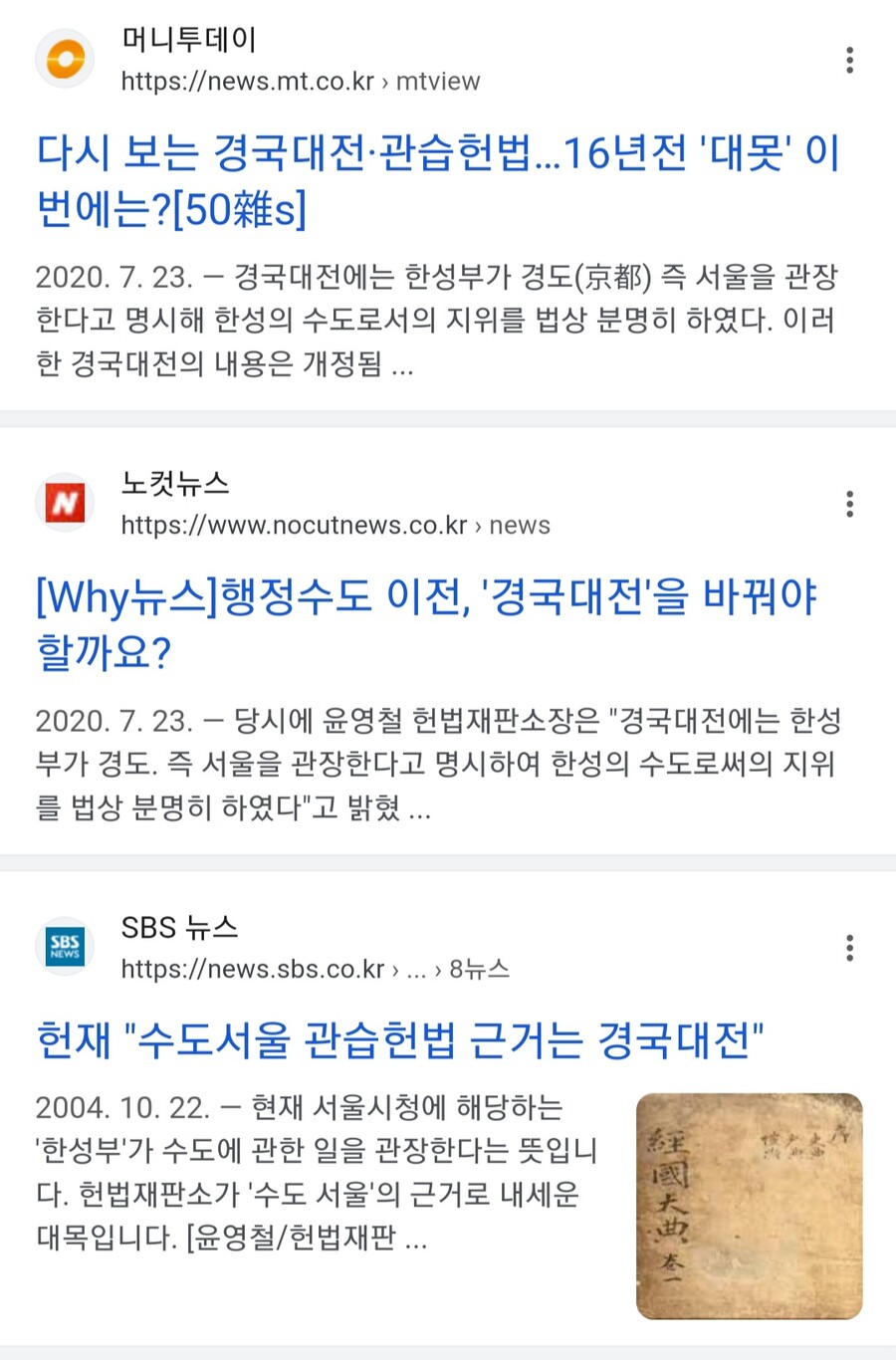Open the SBS 뉴스 헌재 수도서울 관습헌법 article
The width and height of the screenshot is (896, 1360).
tap(400, 1040)
